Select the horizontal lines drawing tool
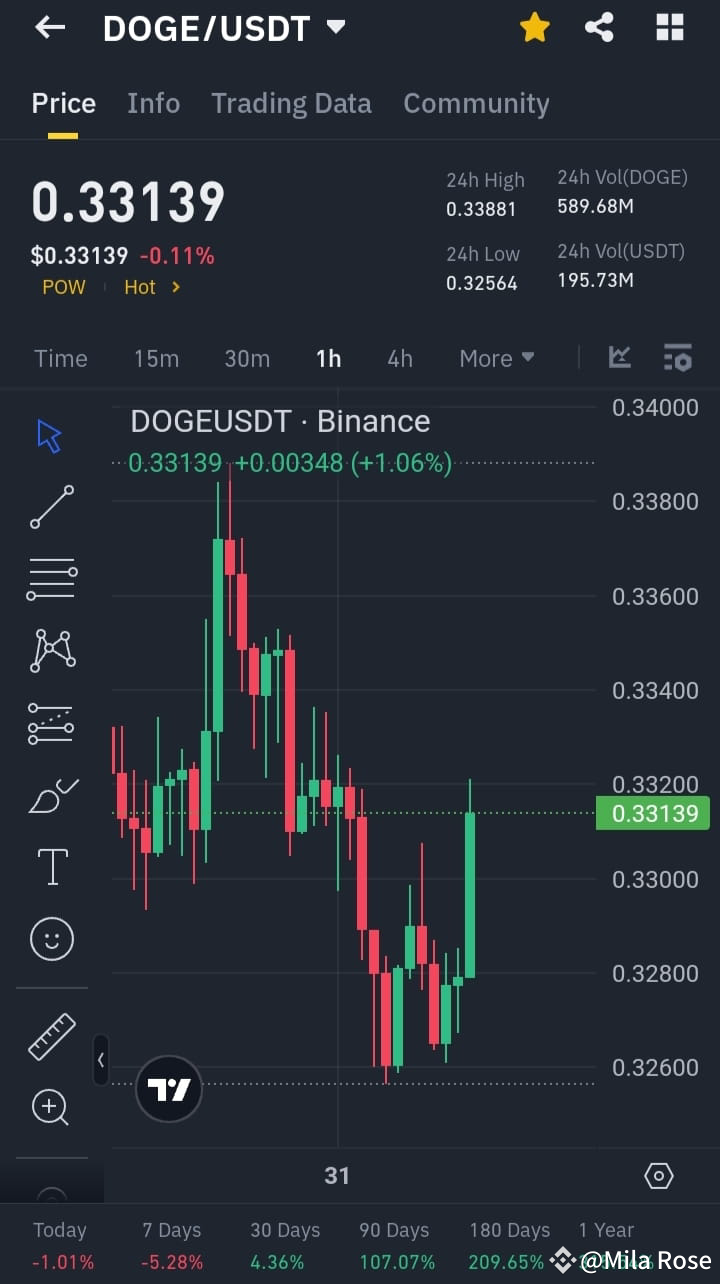 pos(51,578)
